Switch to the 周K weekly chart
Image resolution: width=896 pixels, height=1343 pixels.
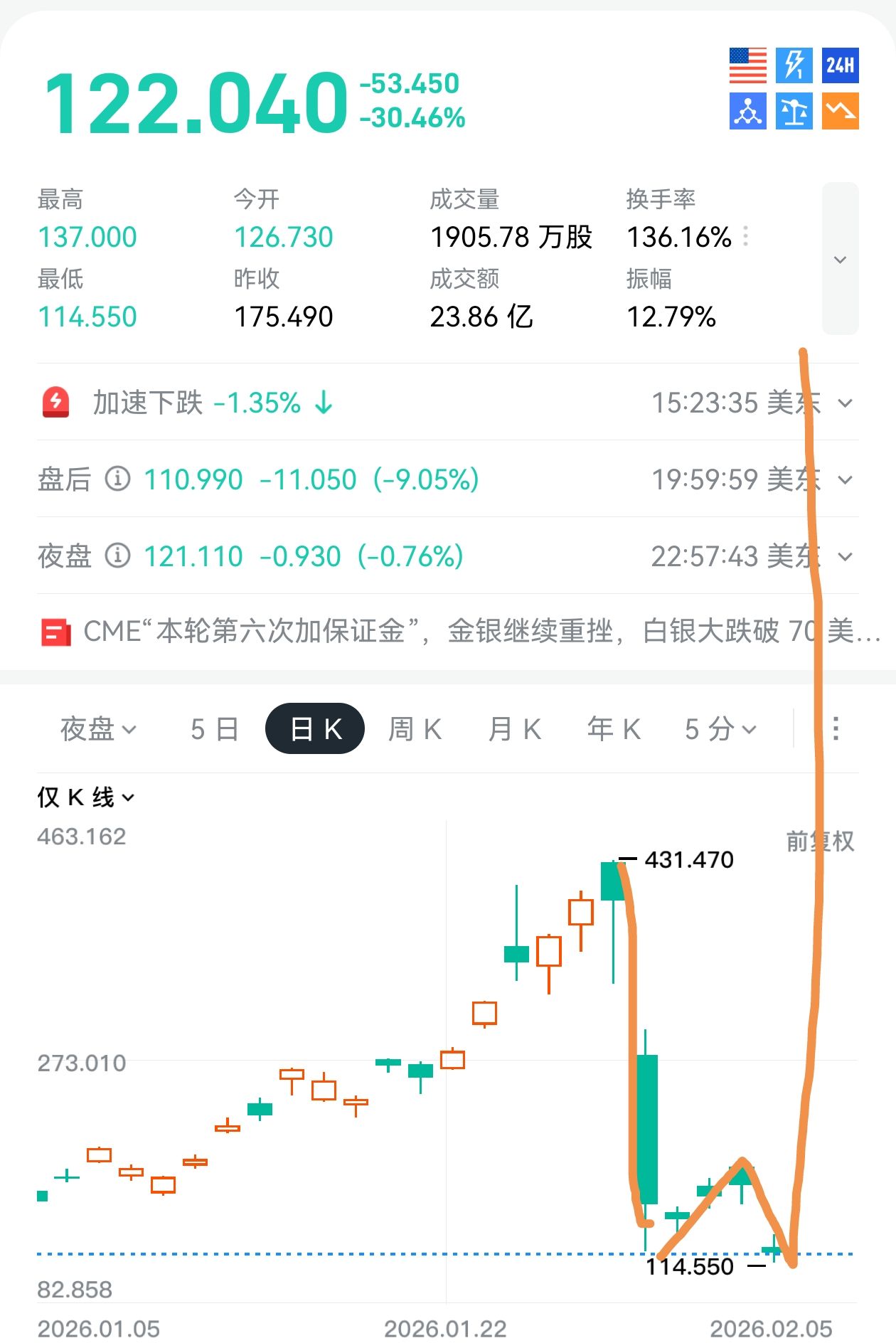tap(415, 729)
